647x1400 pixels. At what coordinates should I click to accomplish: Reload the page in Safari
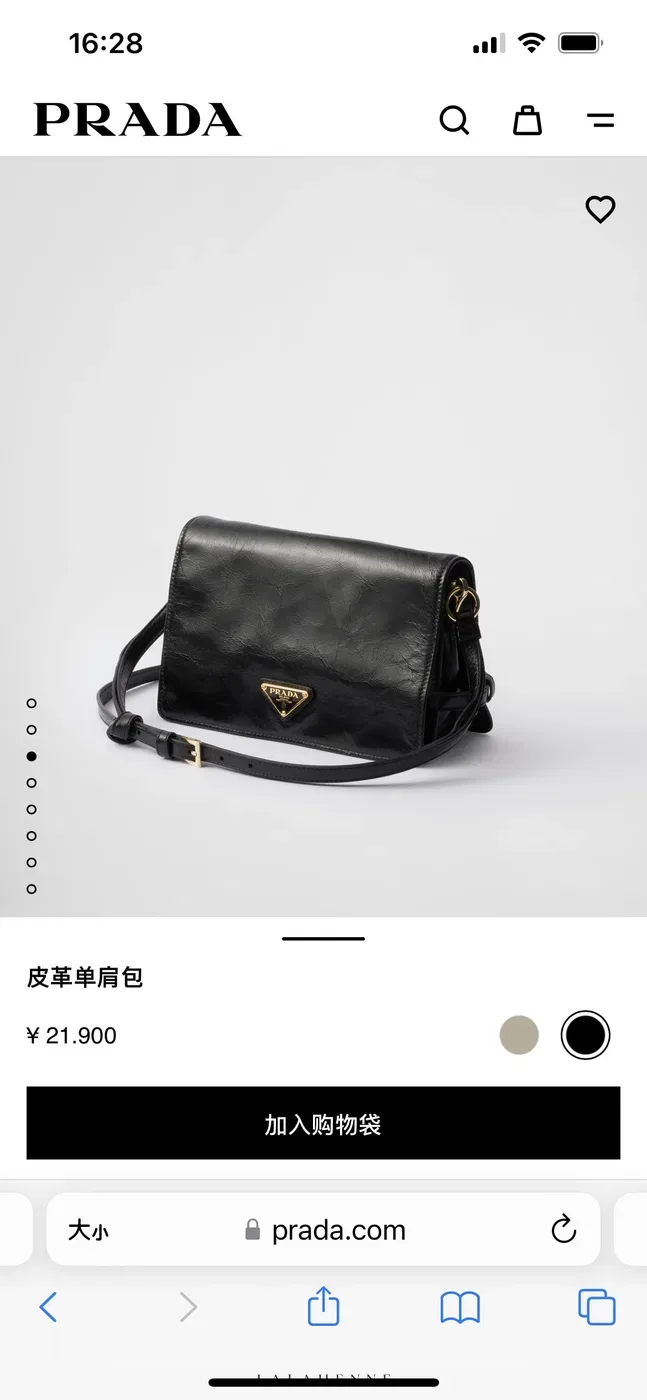[x=564, y=1229]
